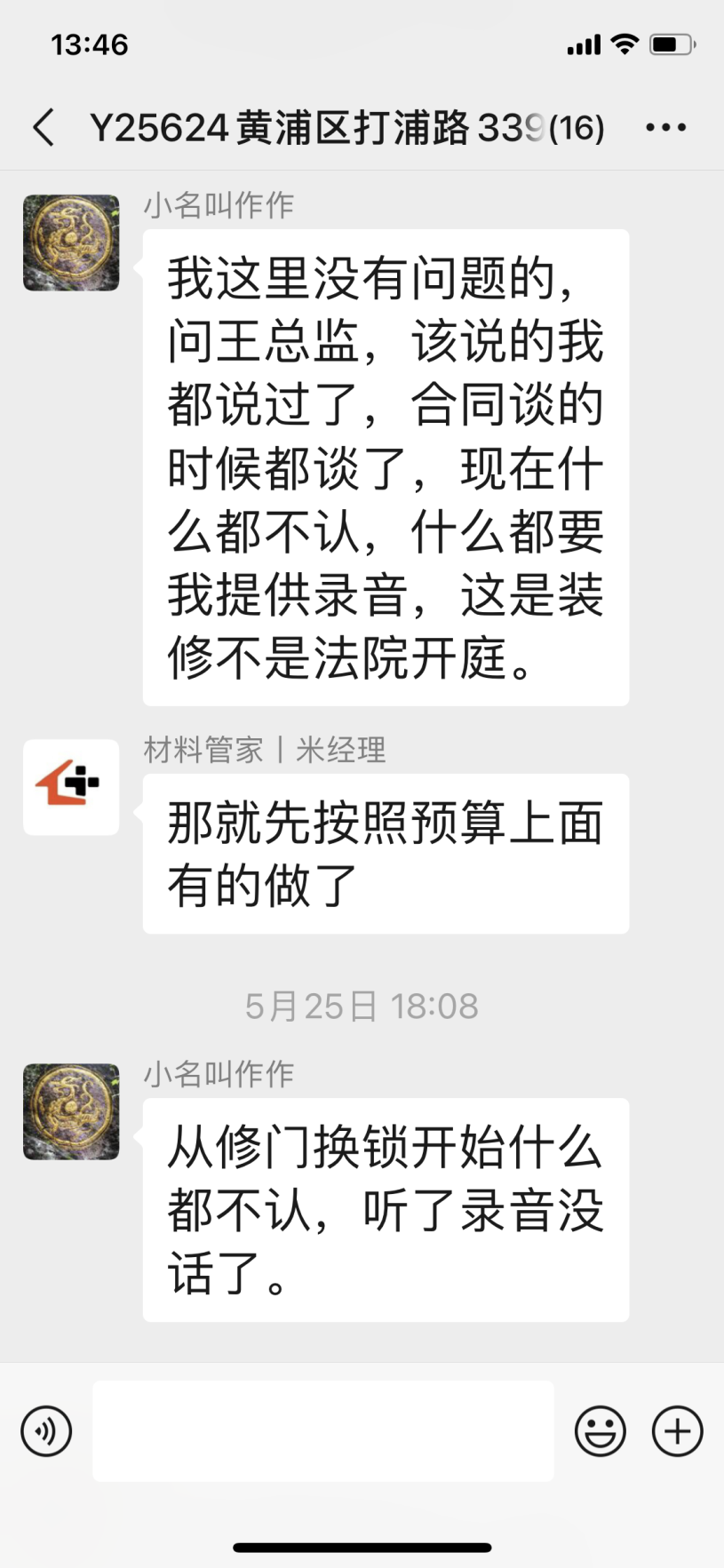
Task: Open 小名叫作作's avatar beside the 法院开庭 message
Action: tap(71, 243)
